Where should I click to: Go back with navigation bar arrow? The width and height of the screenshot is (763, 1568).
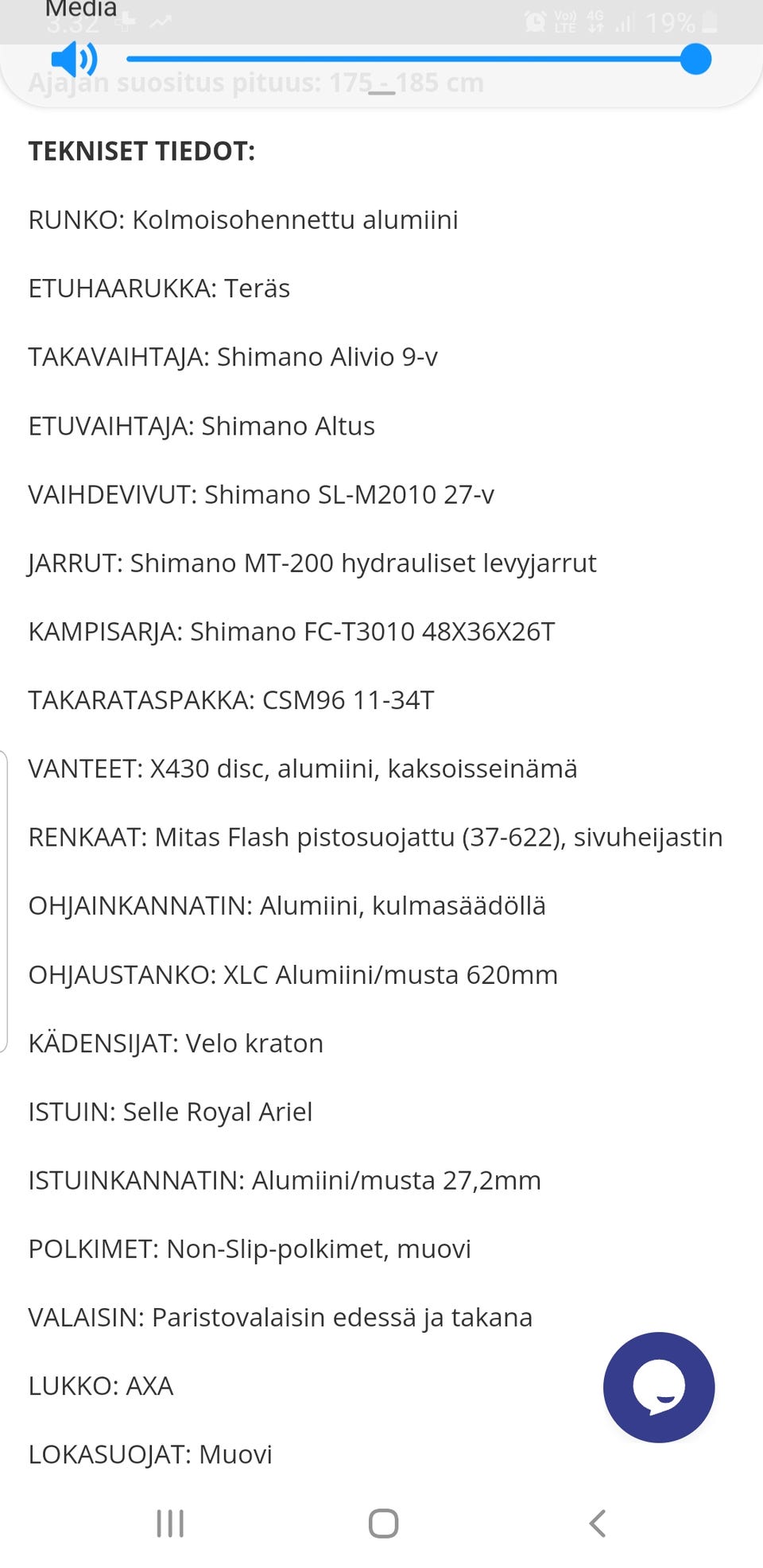pyautogui.click(x=597, y=1523)
